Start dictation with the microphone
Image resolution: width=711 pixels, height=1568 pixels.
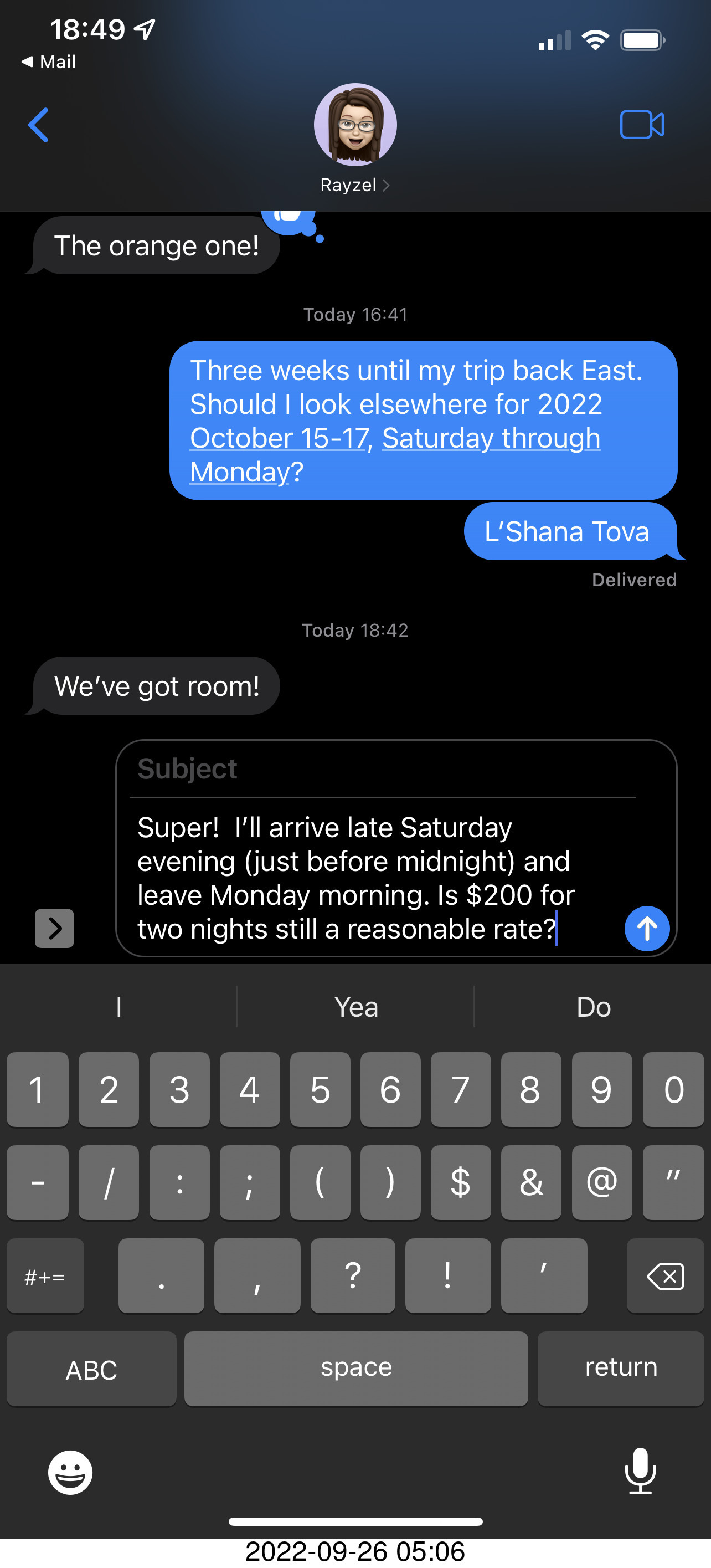pos(641,1471)
